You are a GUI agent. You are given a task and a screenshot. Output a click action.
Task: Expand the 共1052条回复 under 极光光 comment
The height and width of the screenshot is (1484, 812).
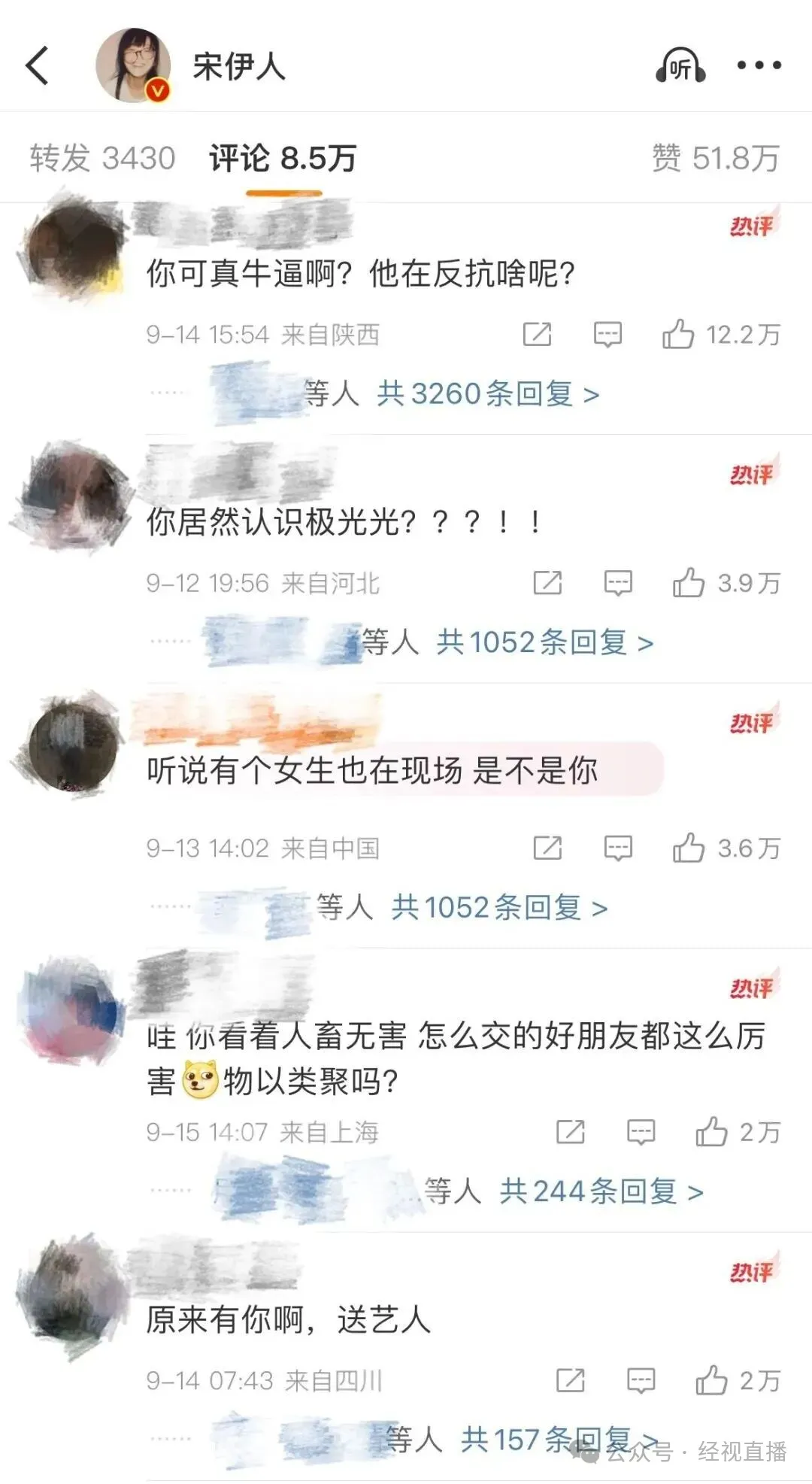[544, 643]
